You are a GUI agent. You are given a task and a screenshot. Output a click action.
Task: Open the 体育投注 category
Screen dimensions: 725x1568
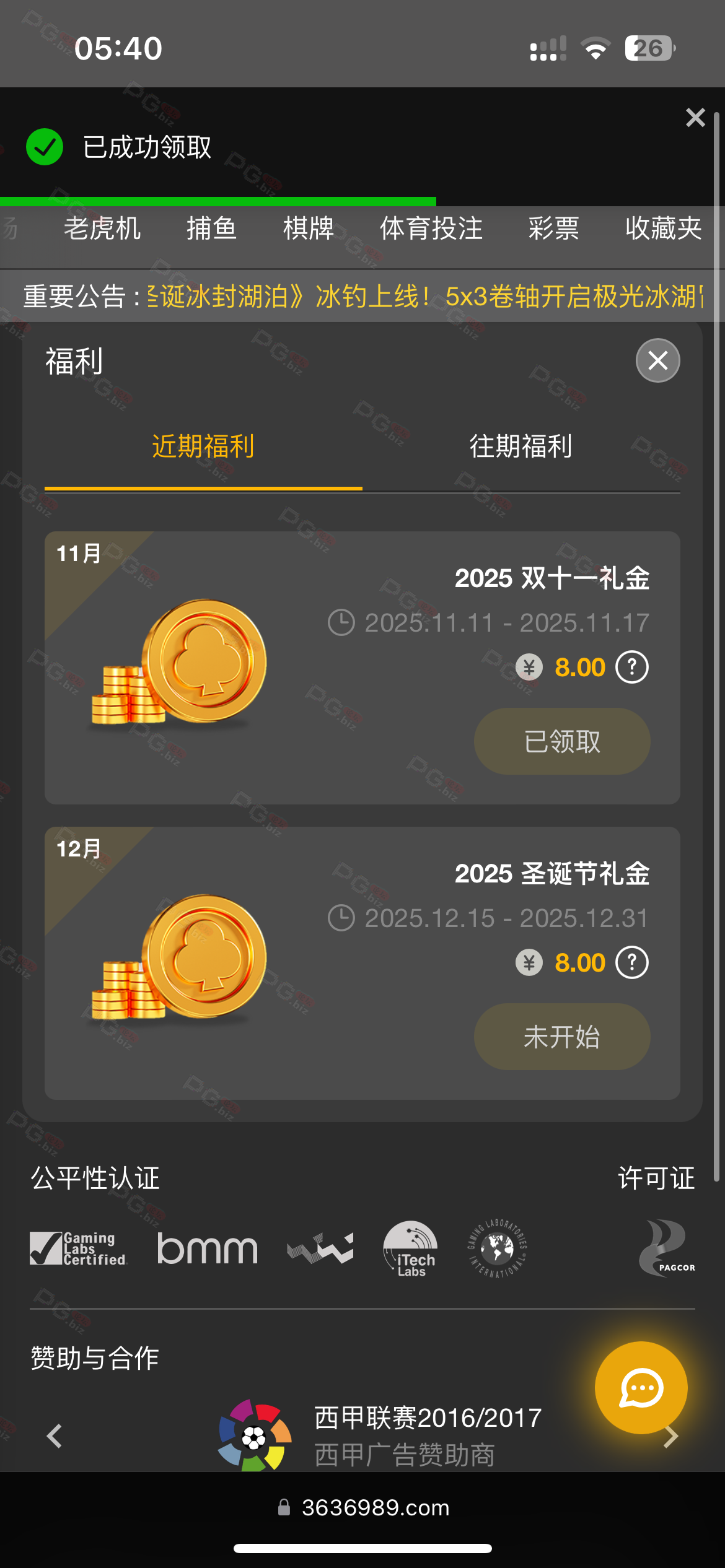click(x=431, y=229)
